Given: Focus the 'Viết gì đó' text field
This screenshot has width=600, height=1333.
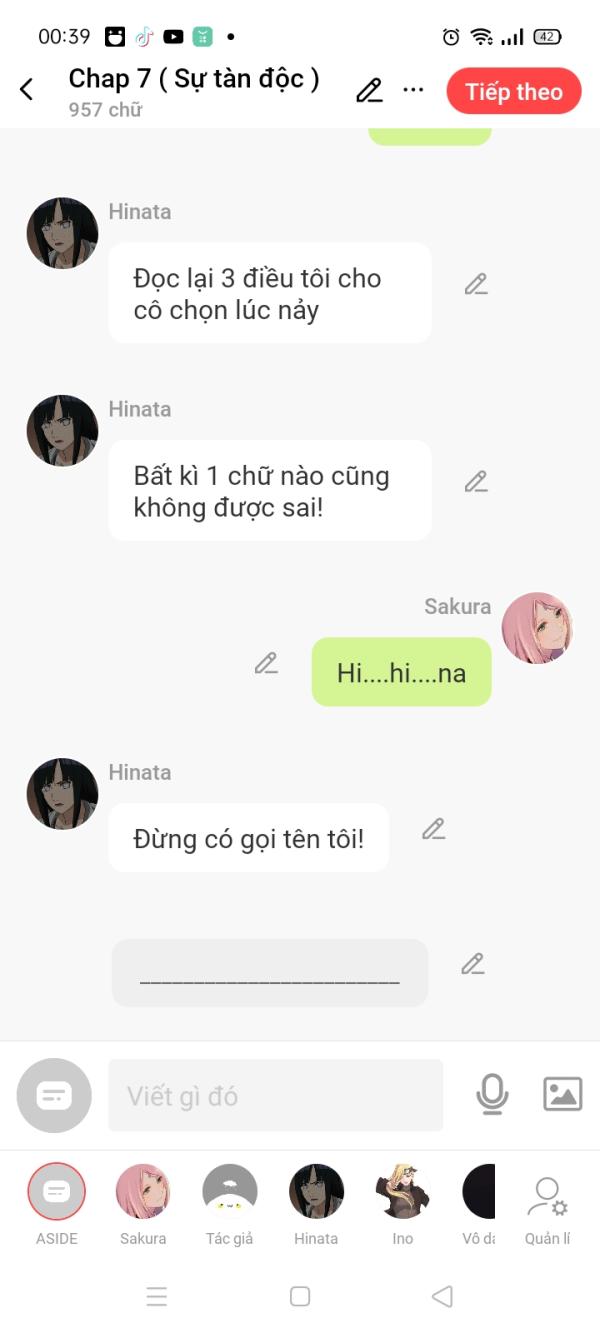Looking at the screenshot, I should pos(275,1096).
